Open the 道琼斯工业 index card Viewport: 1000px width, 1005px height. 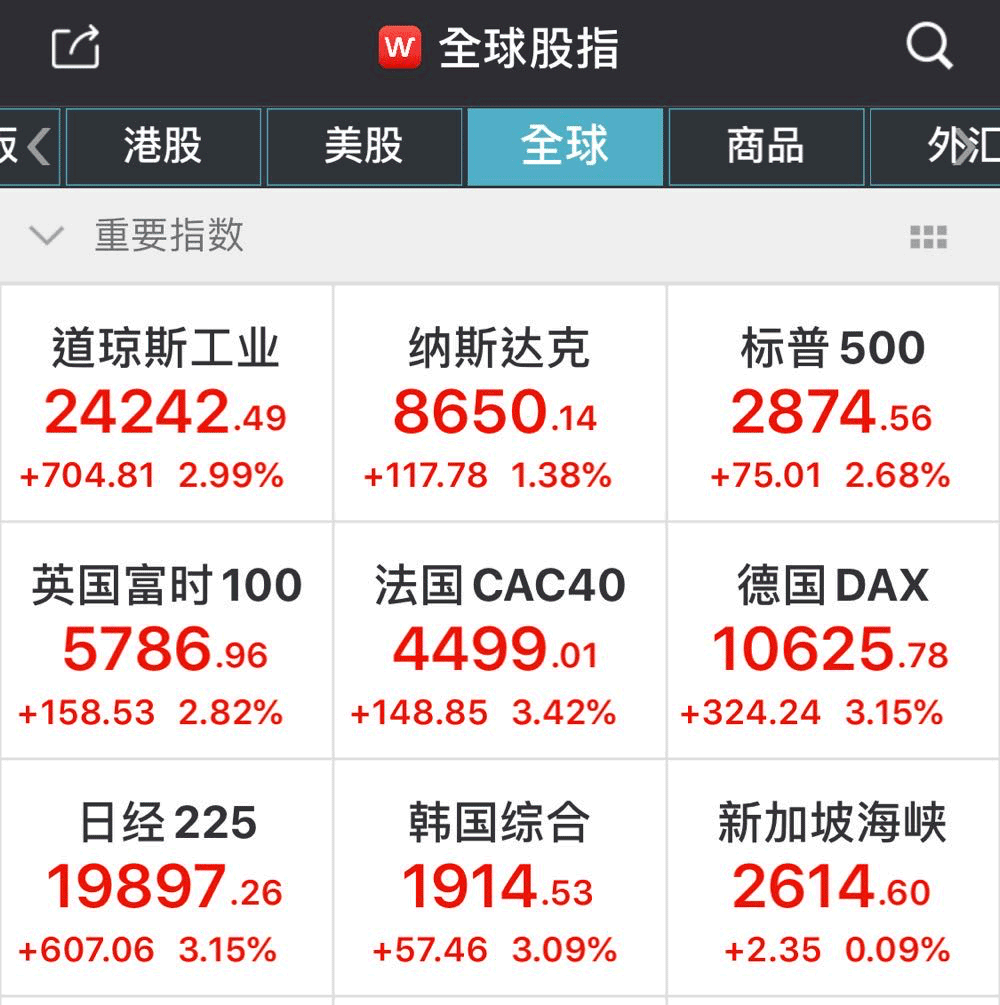(166, 404)
